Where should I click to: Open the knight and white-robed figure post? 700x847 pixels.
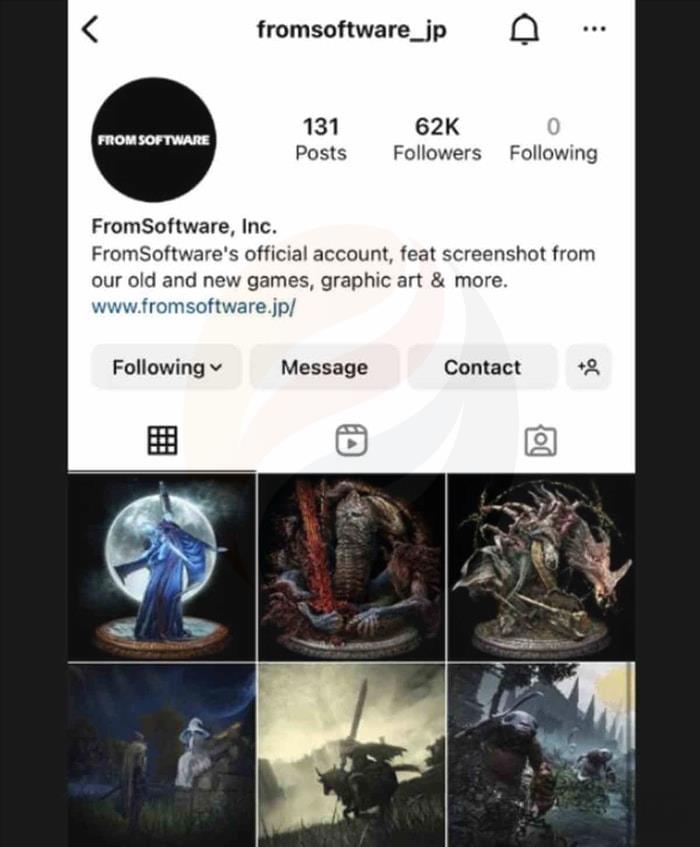[161, 755]
